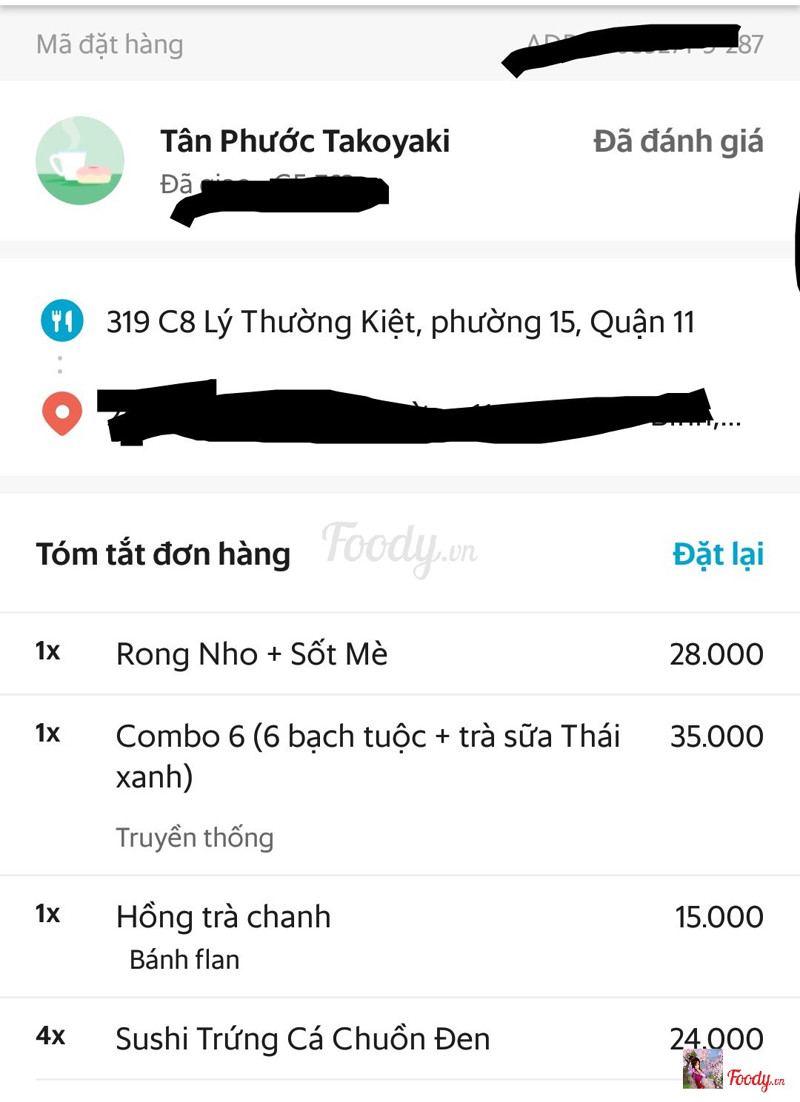
Task: Tap "Đặt lại" to reorder
Action: click(717, 554)
